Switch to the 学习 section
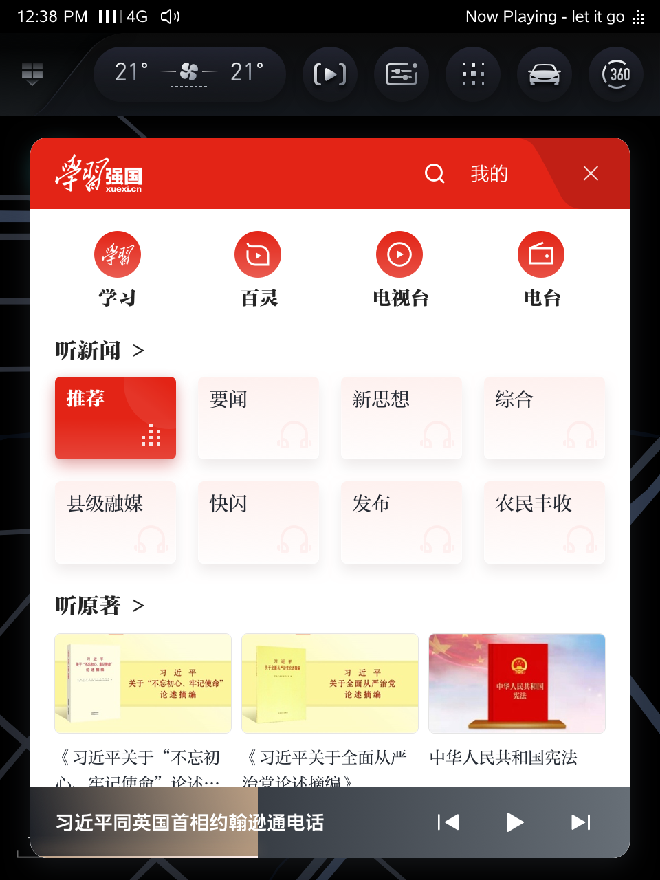660x880 pixels. point(117,268)
